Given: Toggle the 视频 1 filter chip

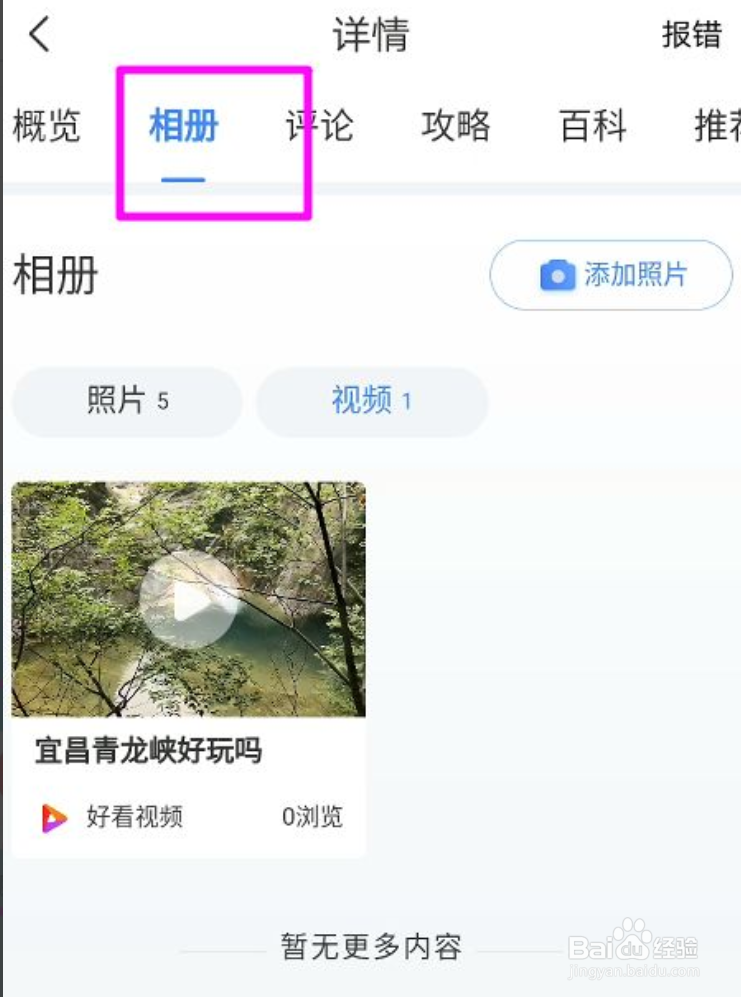Looking at the screenshot, I should click(372, 403).
